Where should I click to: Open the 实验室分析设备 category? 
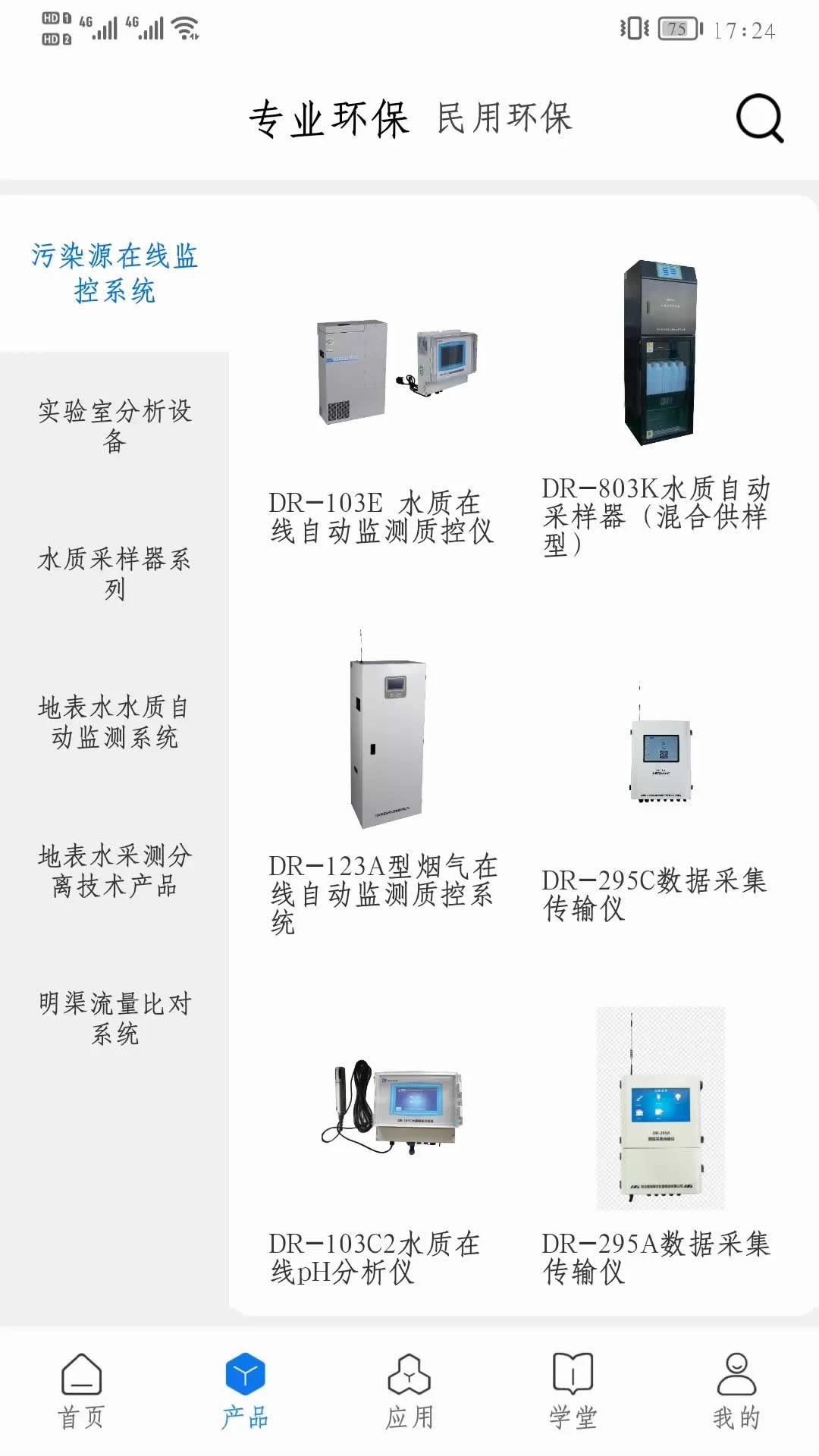115,425
